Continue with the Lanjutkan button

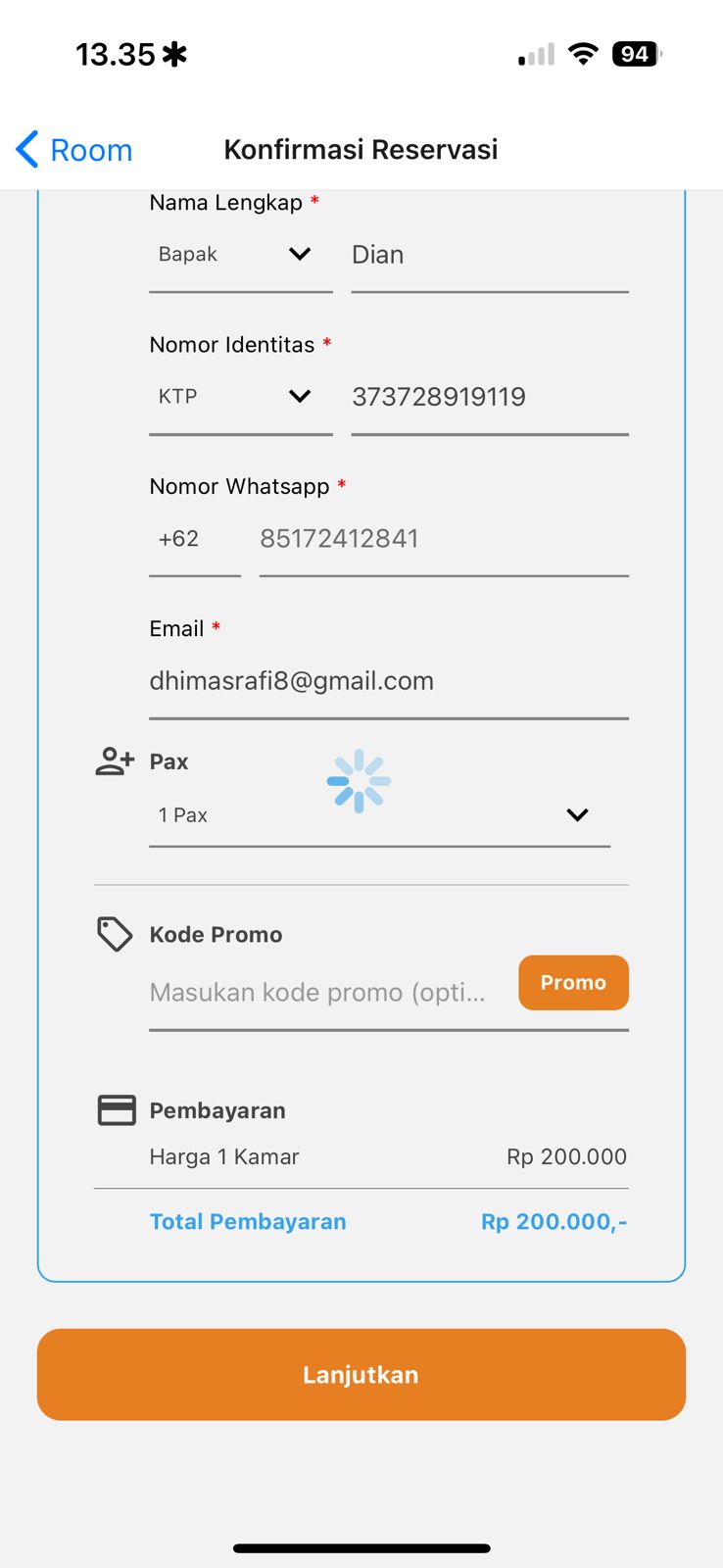(361, 1375)
